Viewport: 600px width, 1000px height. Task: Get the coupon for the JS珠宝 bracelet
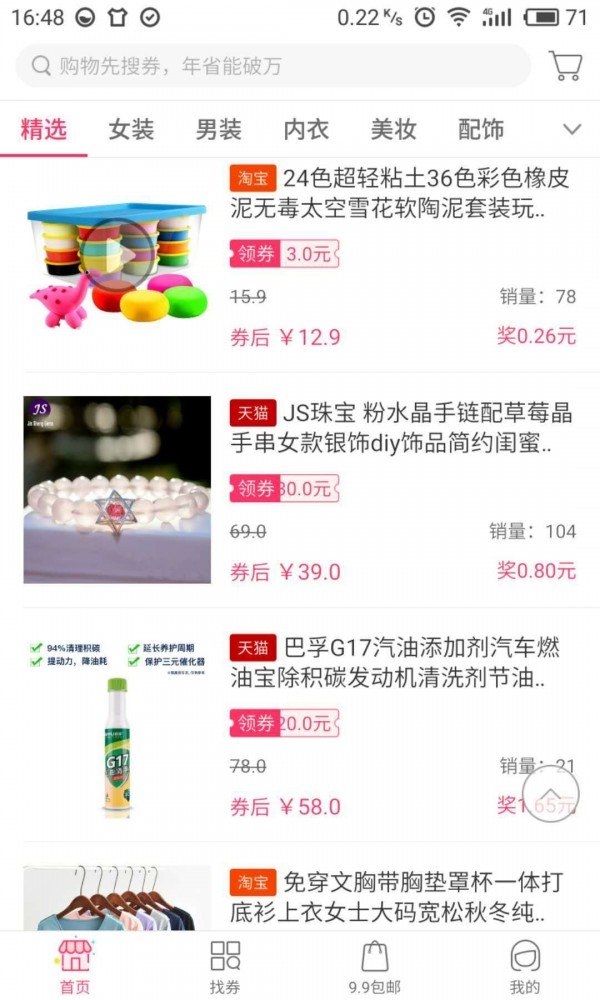coord(284,489)
